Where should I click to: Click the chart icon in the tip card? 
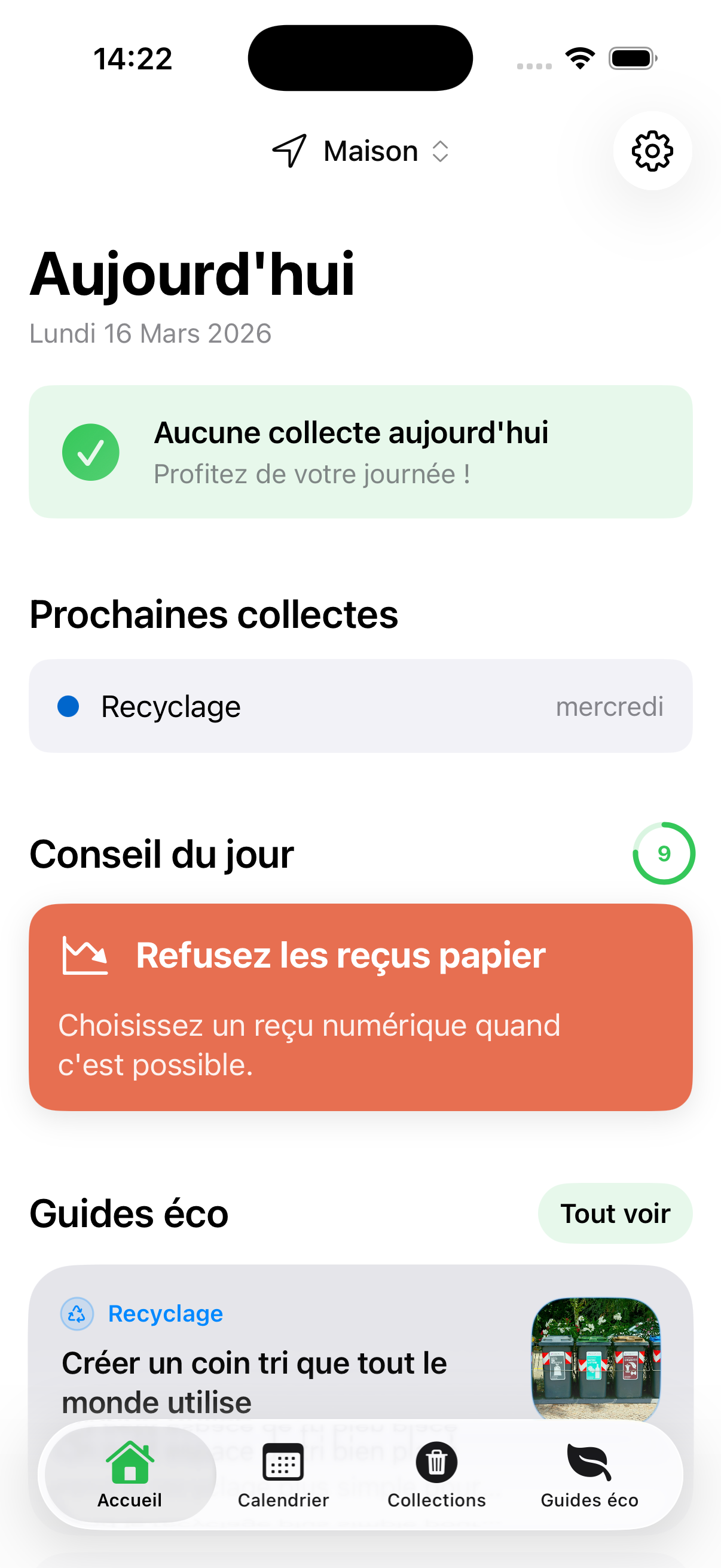coord(85,955)
